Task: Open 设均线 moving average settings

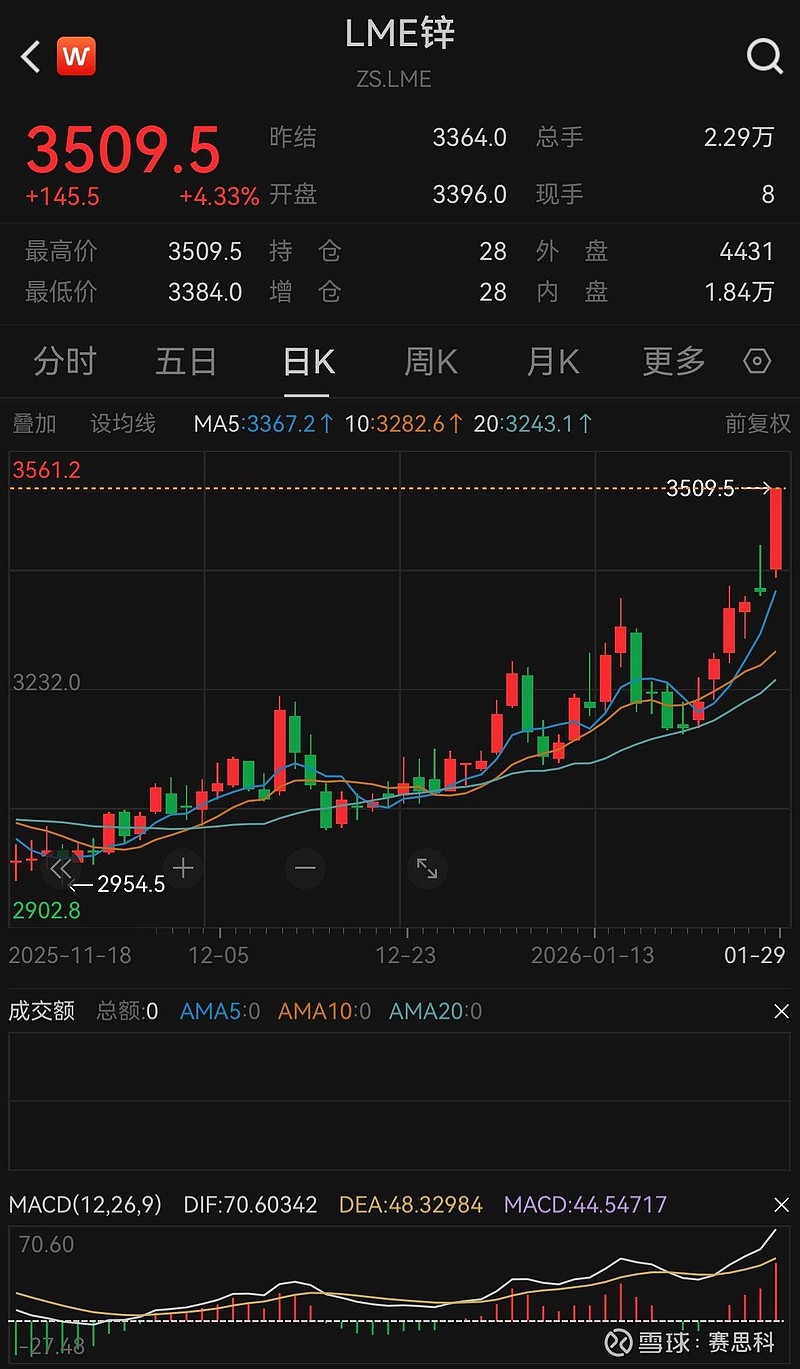Action: pyautogui.click(x=123, y=424)
